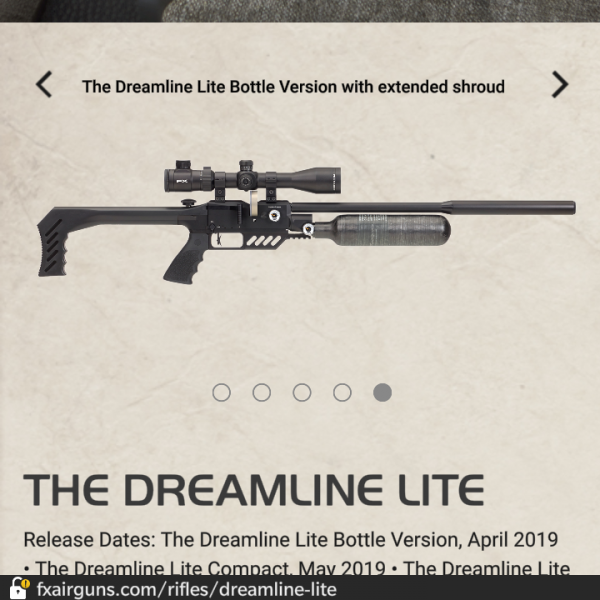Go to the previous carousel slide

[x=43, y=85]
